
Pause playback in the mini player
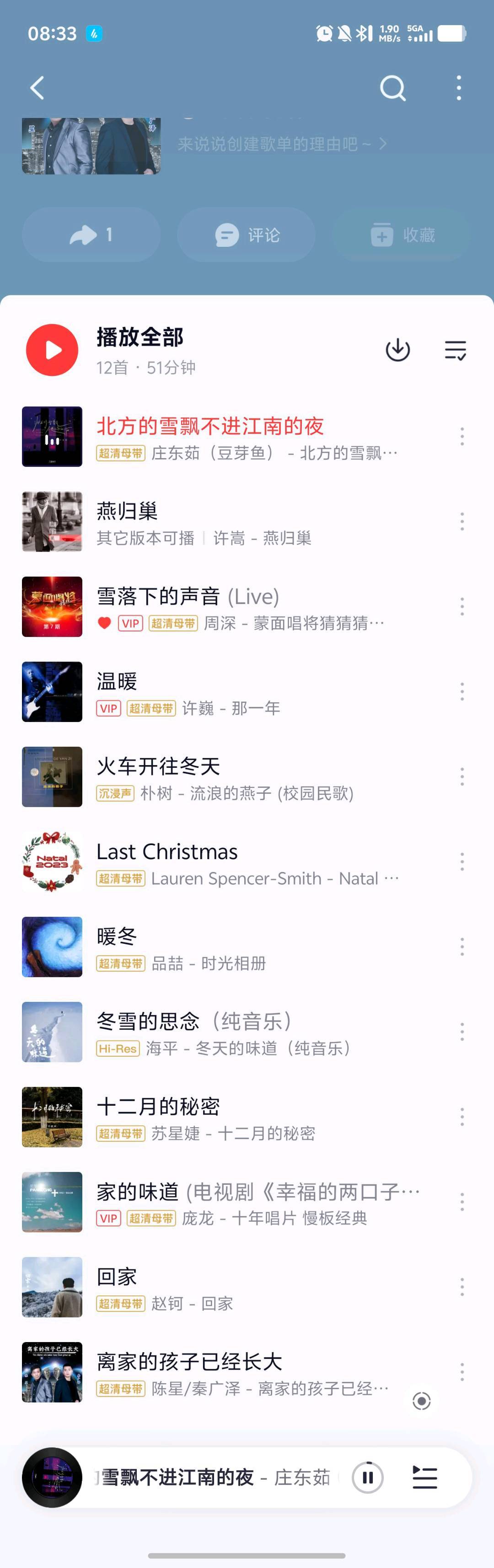(x=368, y=1477)
